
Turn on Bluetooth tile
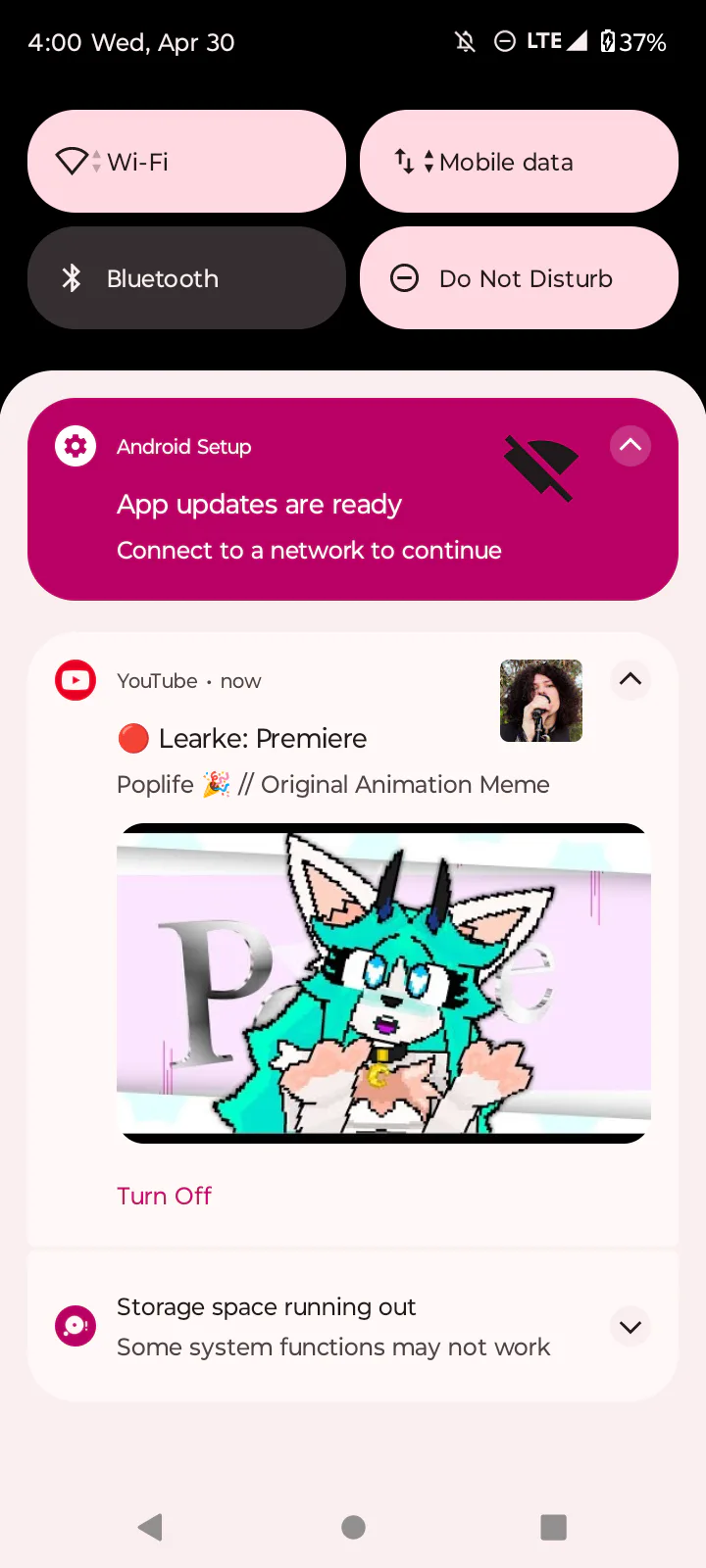[x=186, y=278]
